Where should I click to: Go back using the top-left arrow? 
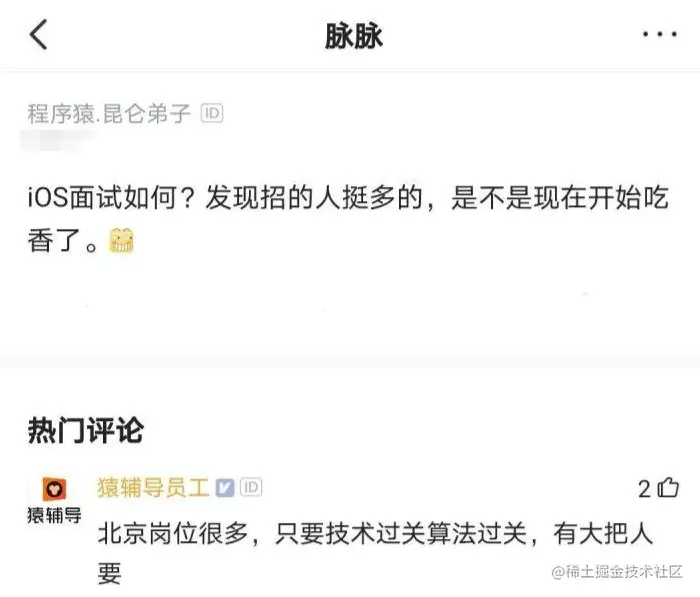tap(38, 35)
